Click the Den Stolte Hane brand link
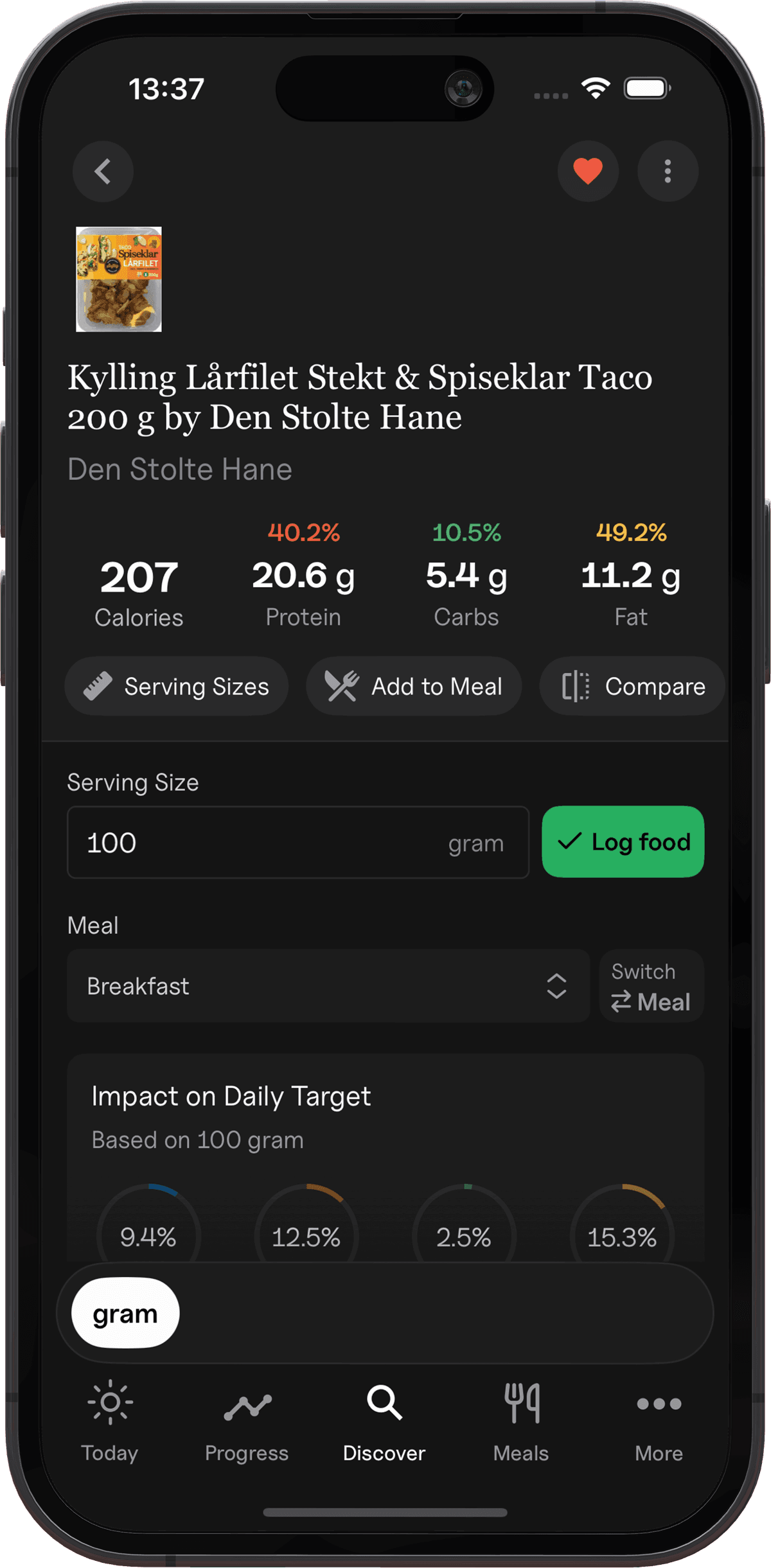 [180, 469]
